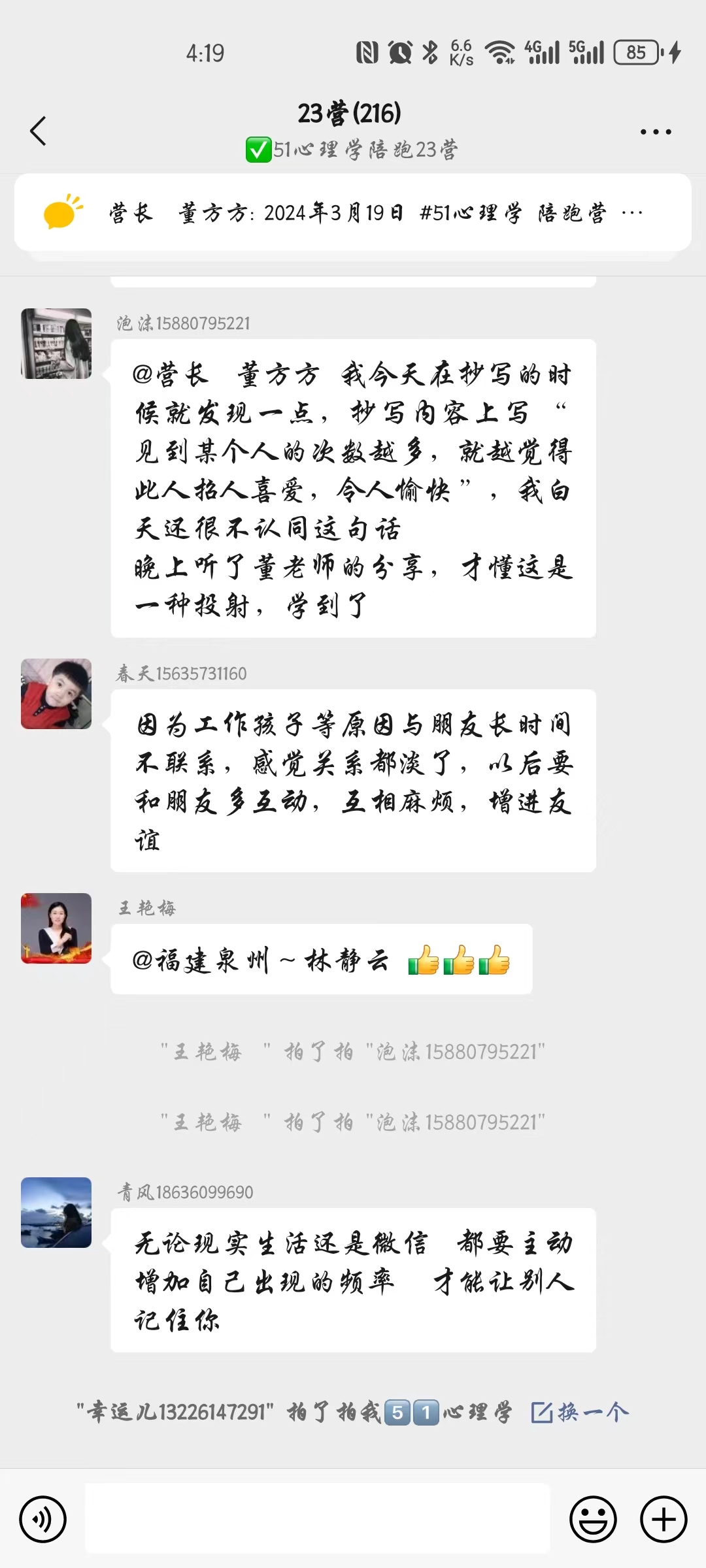Viewport: 706px width, 1568px height.
Task: Tap the 换一个 link to change the pat suffix
Action: (x=580, y=1413)
